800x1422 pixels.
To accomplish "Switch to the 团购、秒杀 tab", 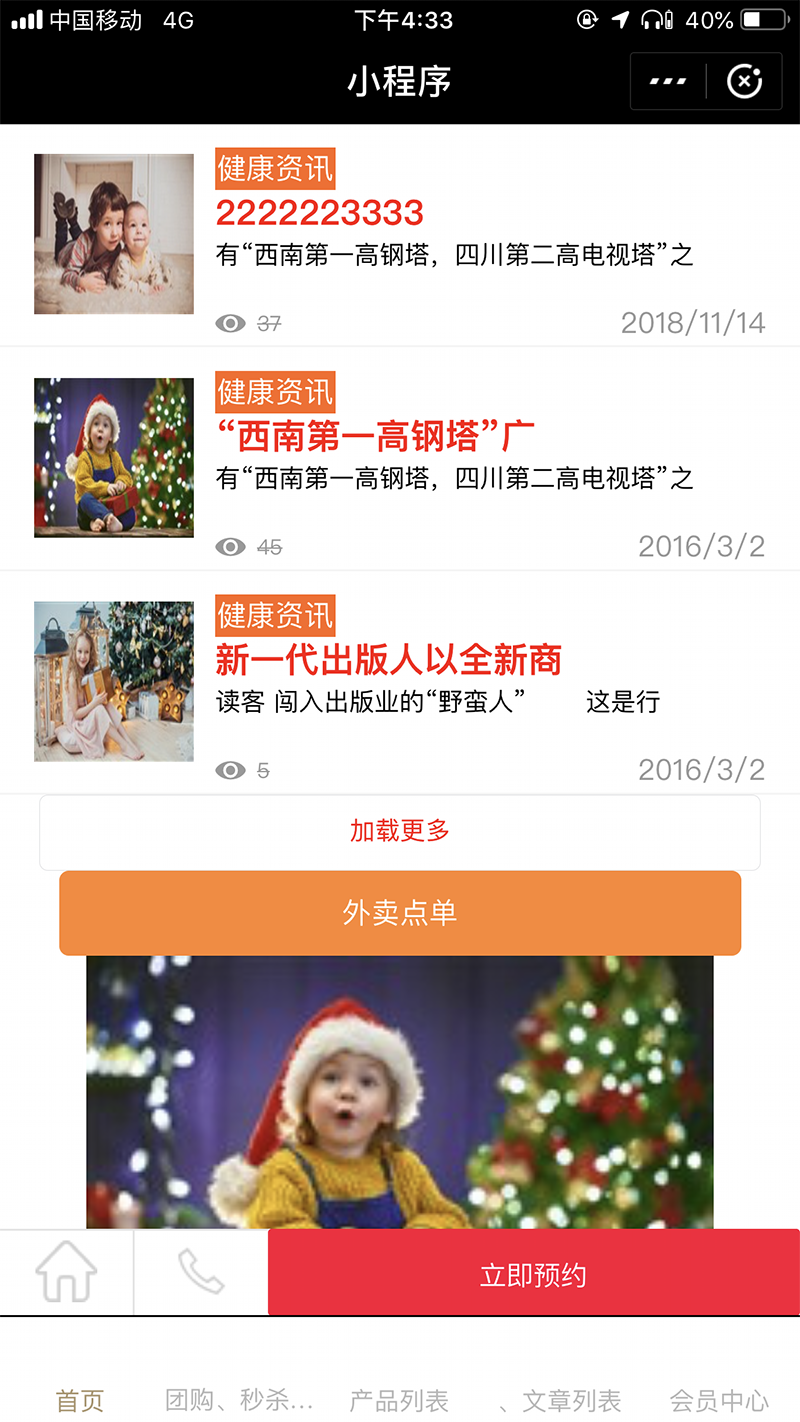I will tap(240, 1400).
